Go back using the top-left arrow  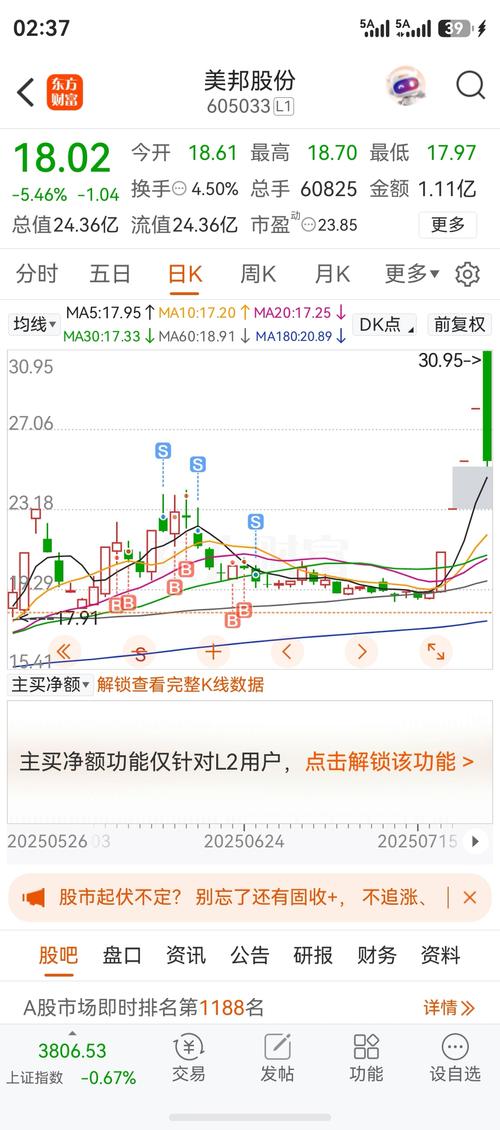point(26,92)
